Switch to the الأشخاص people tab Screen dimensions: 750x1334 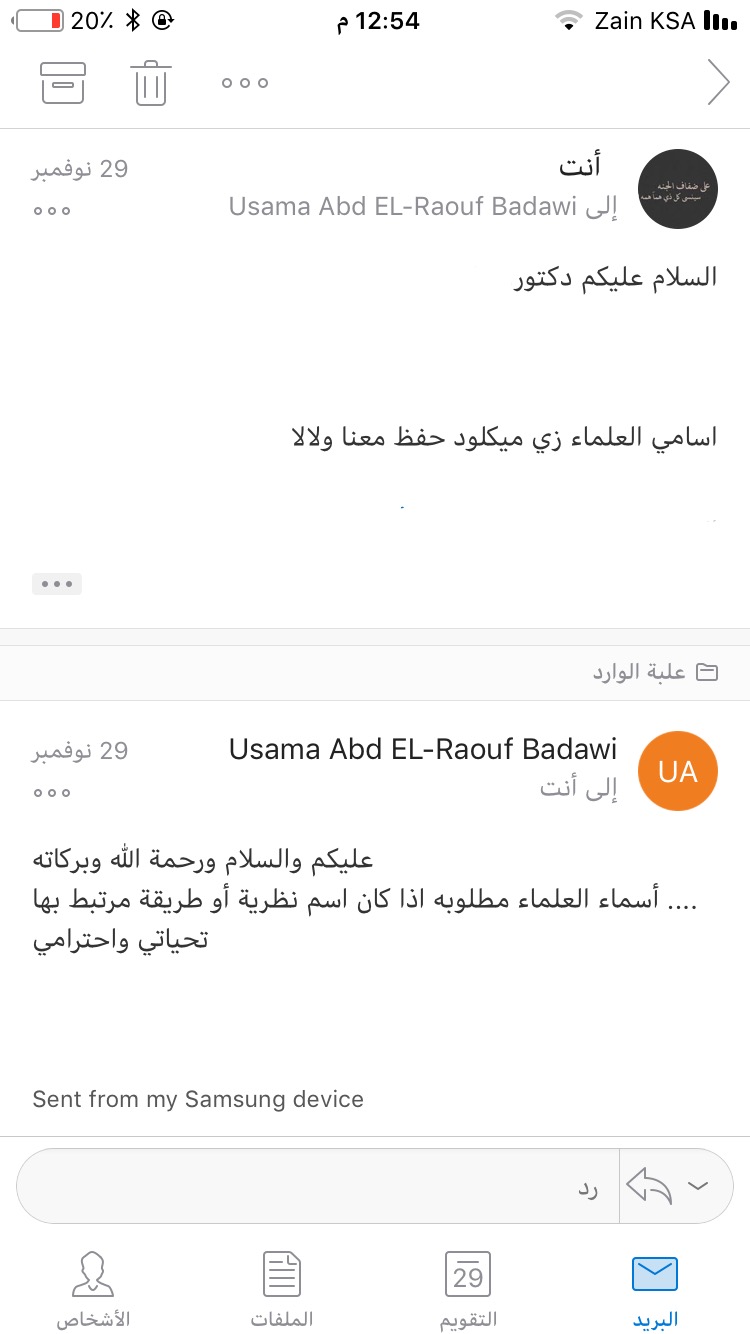tap(93, 1292)
